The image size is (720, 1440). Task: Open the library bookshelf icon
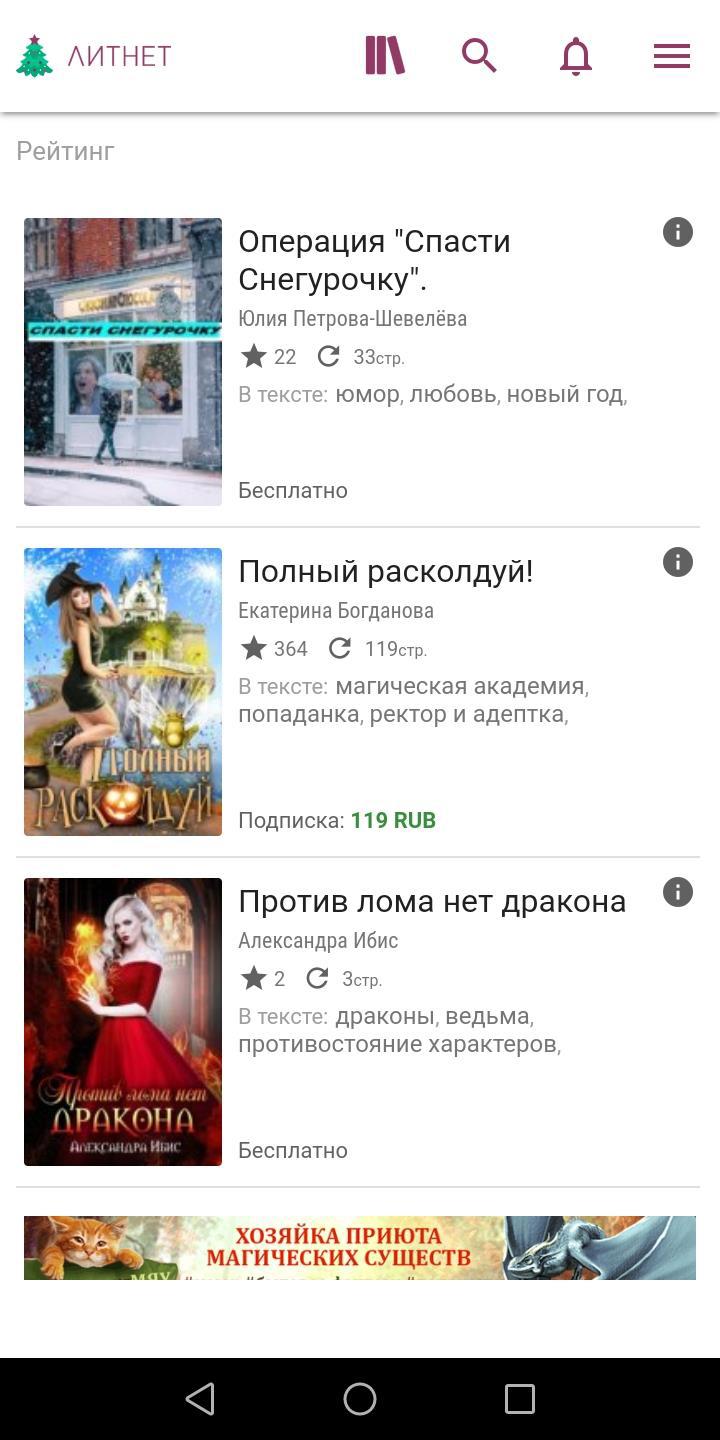[x=385, y=56]
